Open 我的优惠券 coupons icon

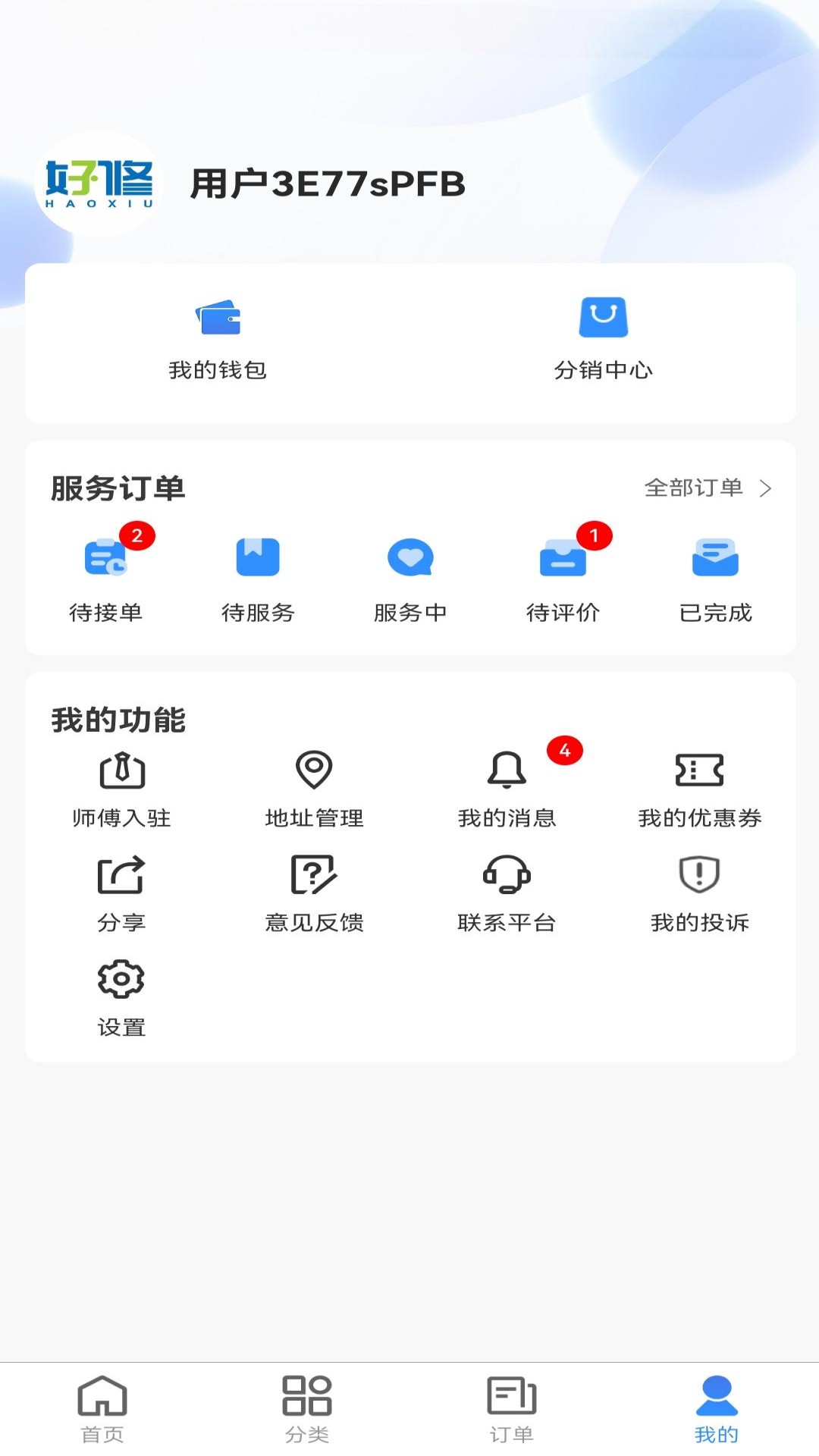699,770
